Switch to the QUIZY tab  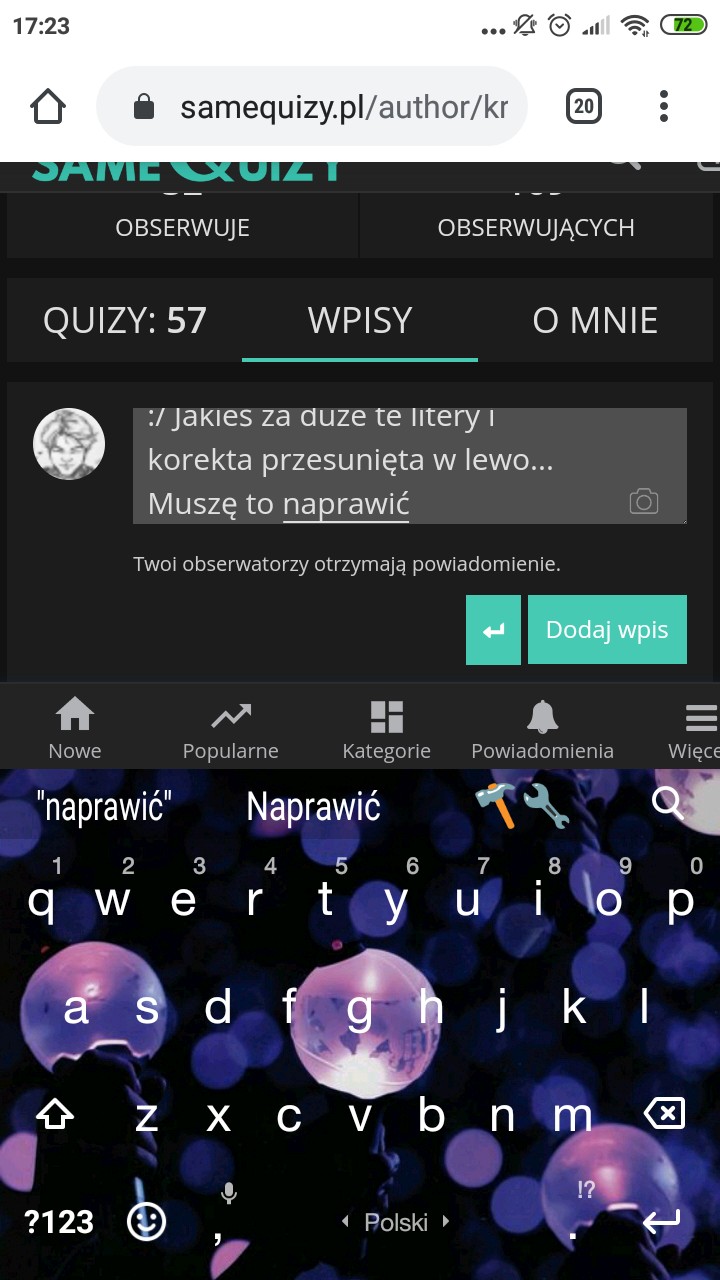125,321
